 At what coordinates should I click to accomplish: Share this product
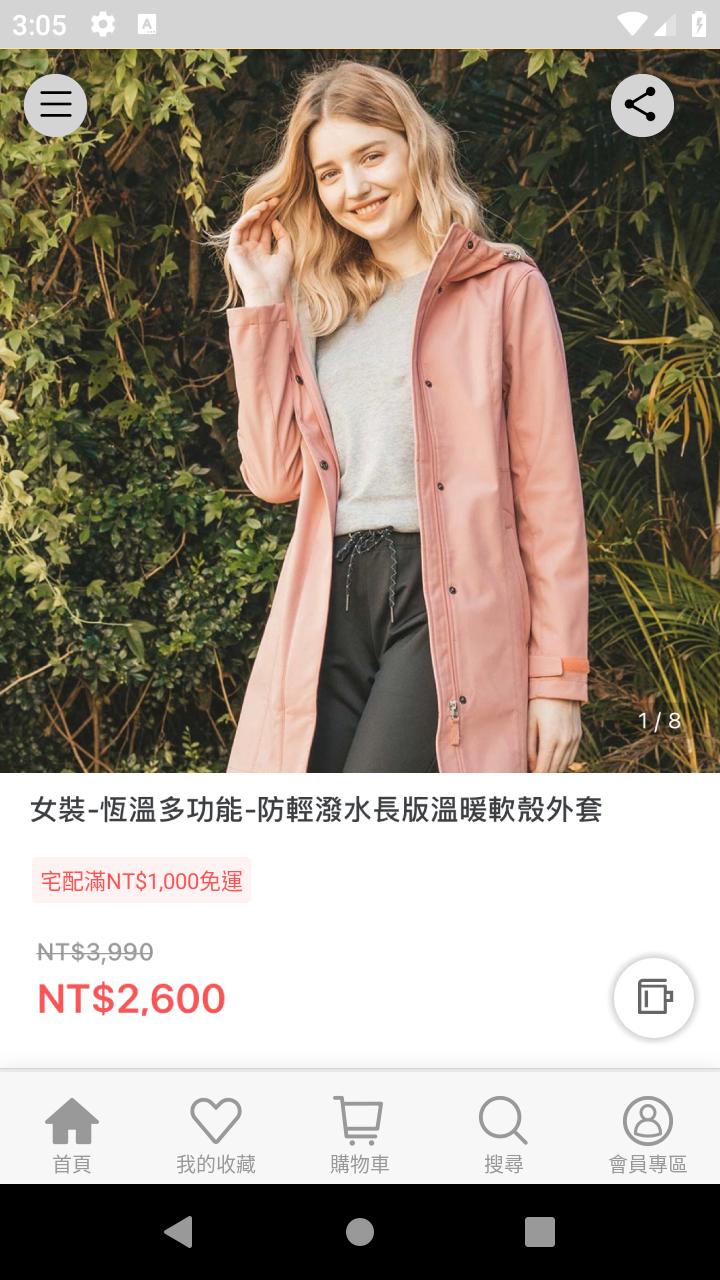pyautogui.click(x=642, y=105)
